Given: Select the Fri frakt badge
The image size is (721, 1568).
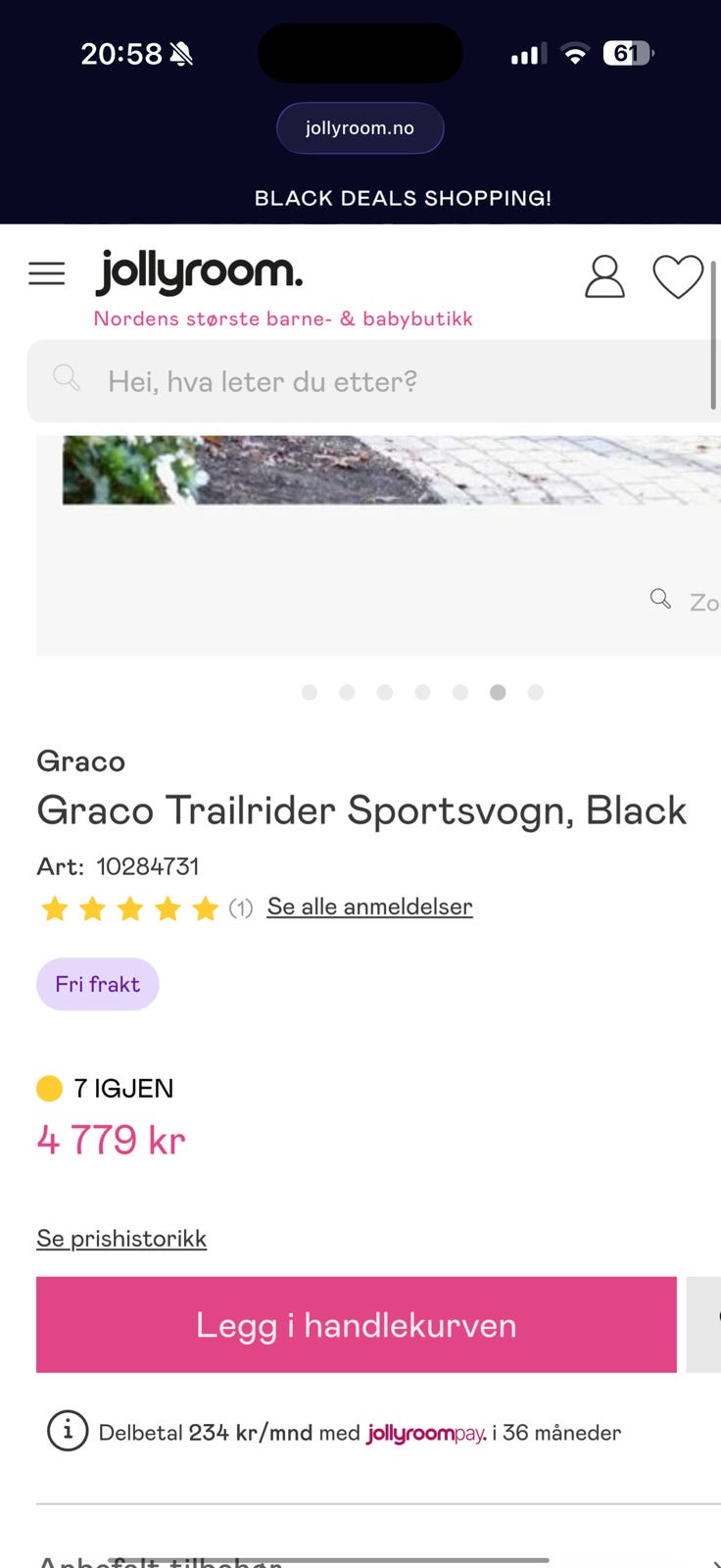Looking at the screenshot, I should [97, 984].
